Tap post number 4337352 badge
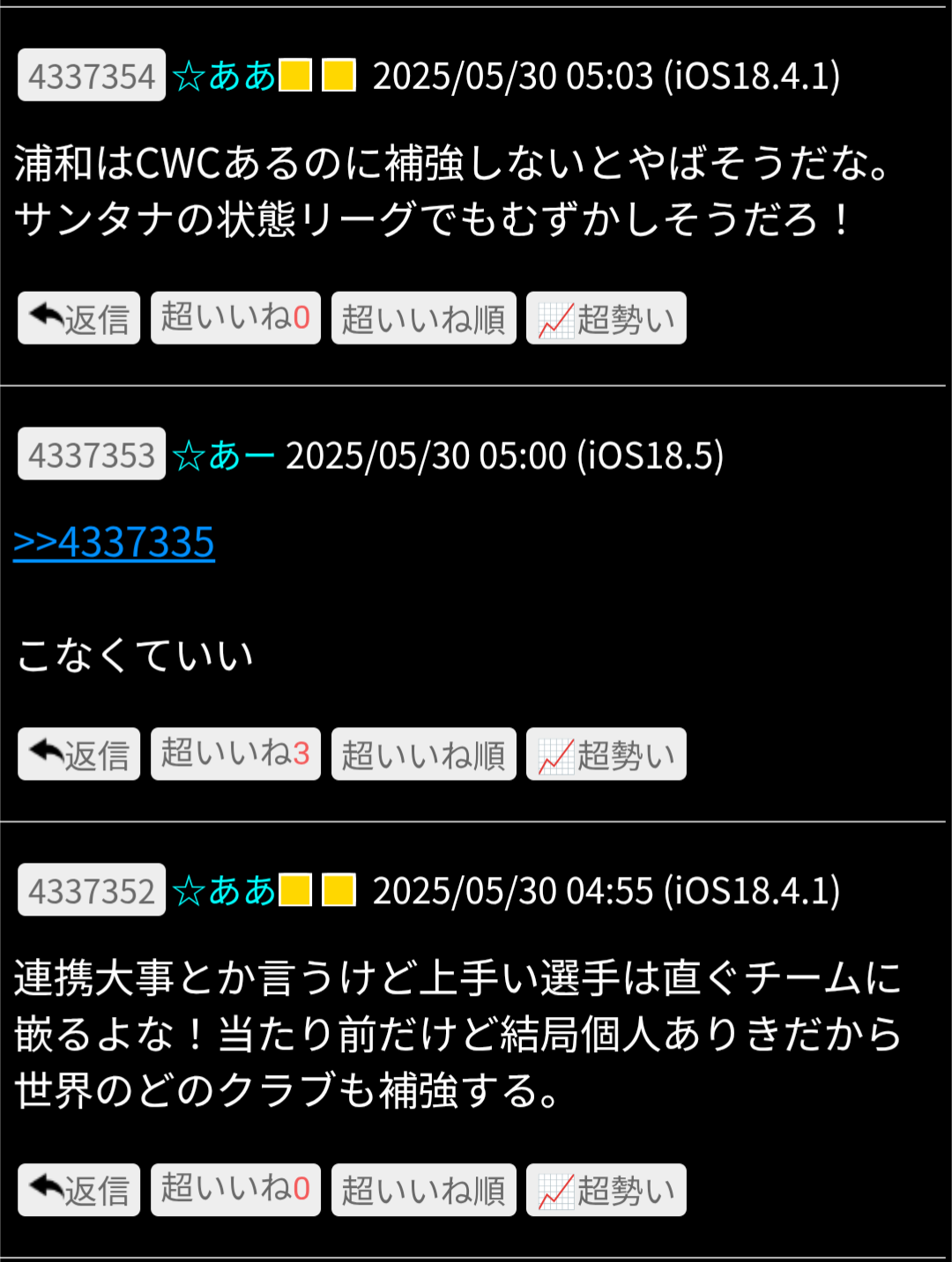The height and width of the screenshot is (1262, 952). coord(92,890)
